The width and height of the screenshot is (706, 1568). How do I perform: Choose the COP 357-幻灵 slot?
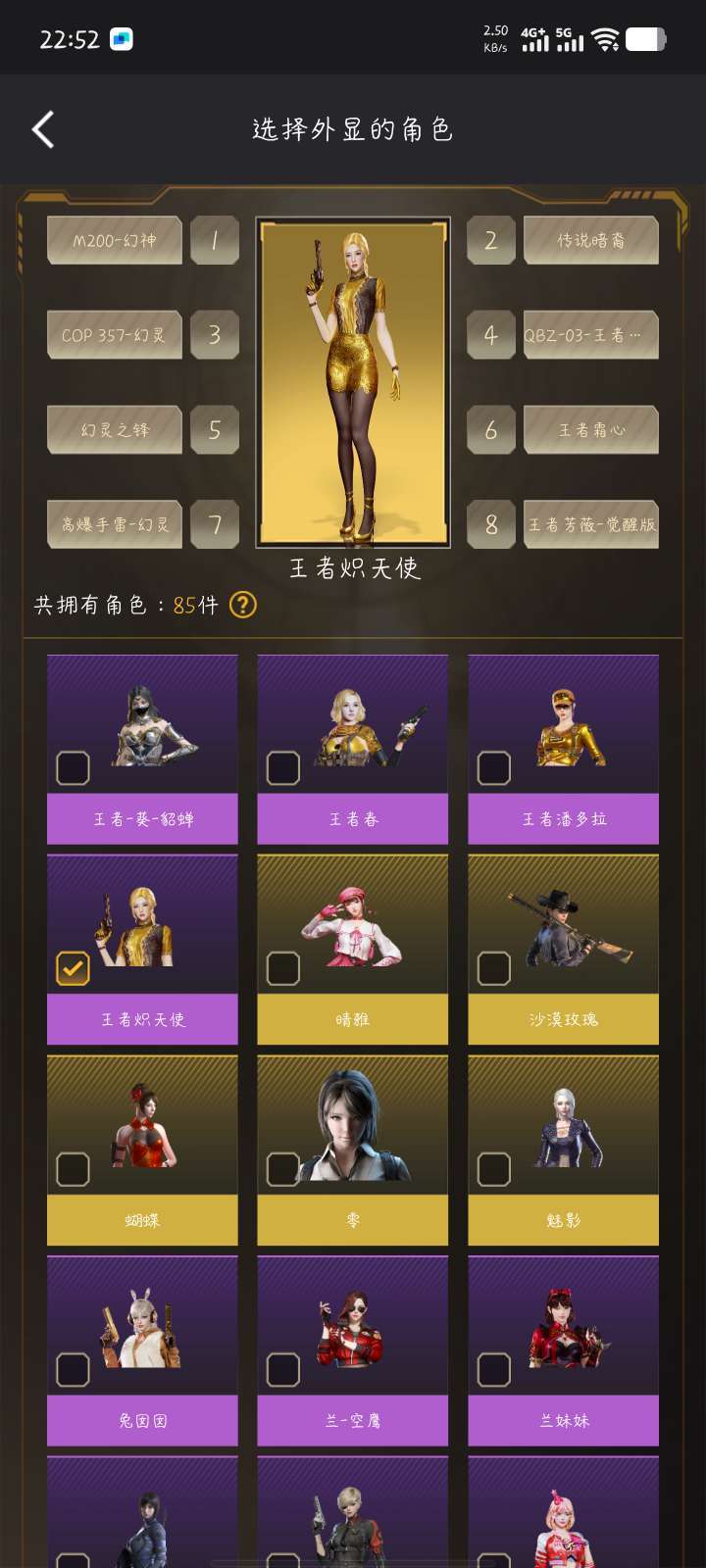[115, 335]
